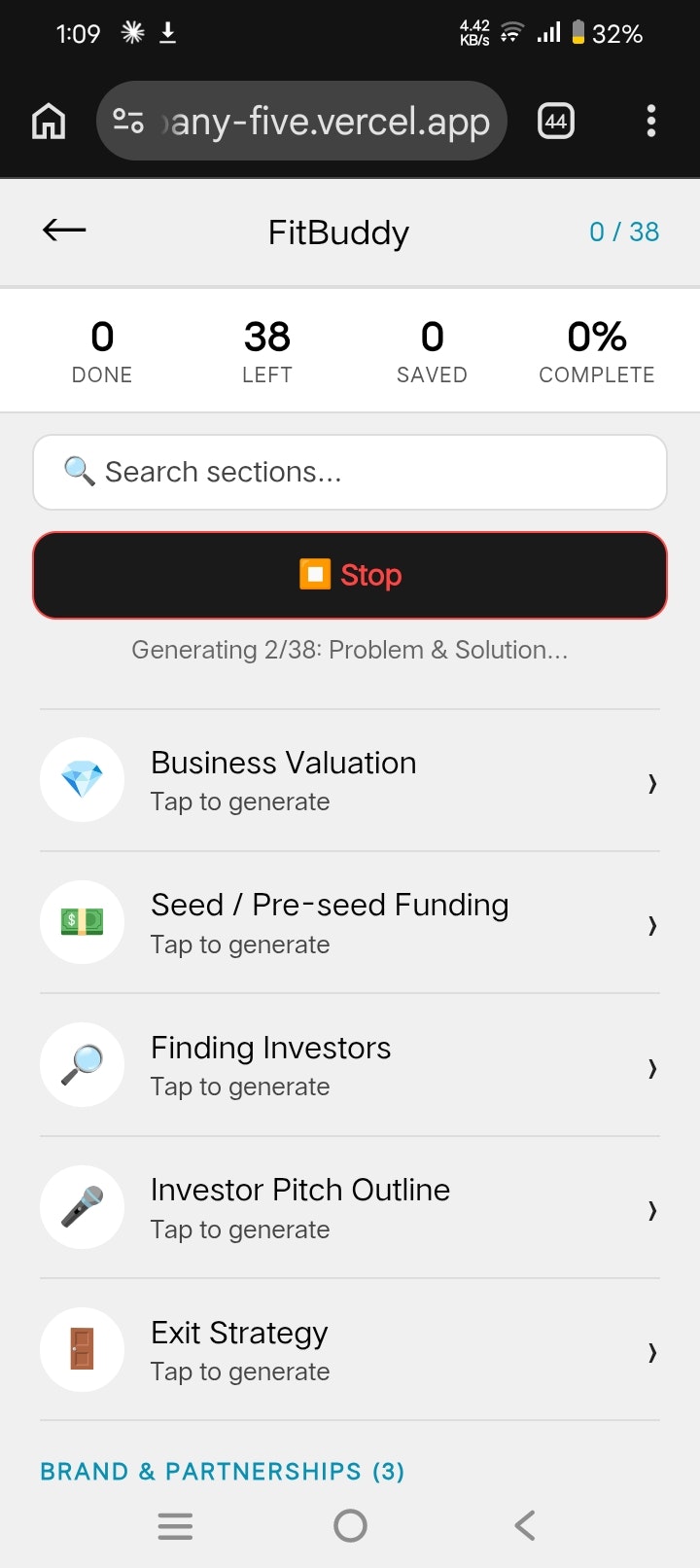700x1568 pixels.
Task: Tap the home icon in the browser toolbar
Action: pos(48,121)
